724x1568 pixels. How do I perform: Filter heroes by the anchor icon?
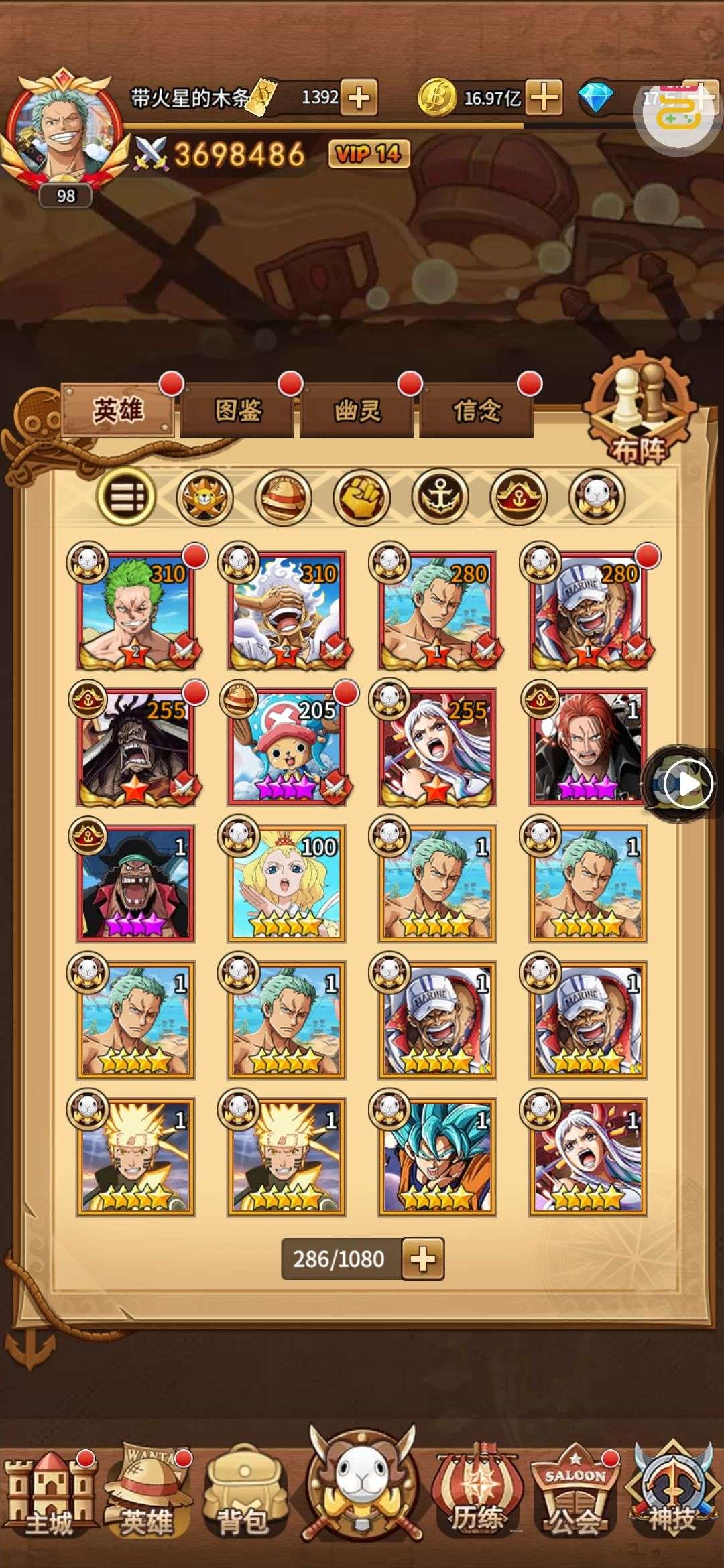click(440, 497)
